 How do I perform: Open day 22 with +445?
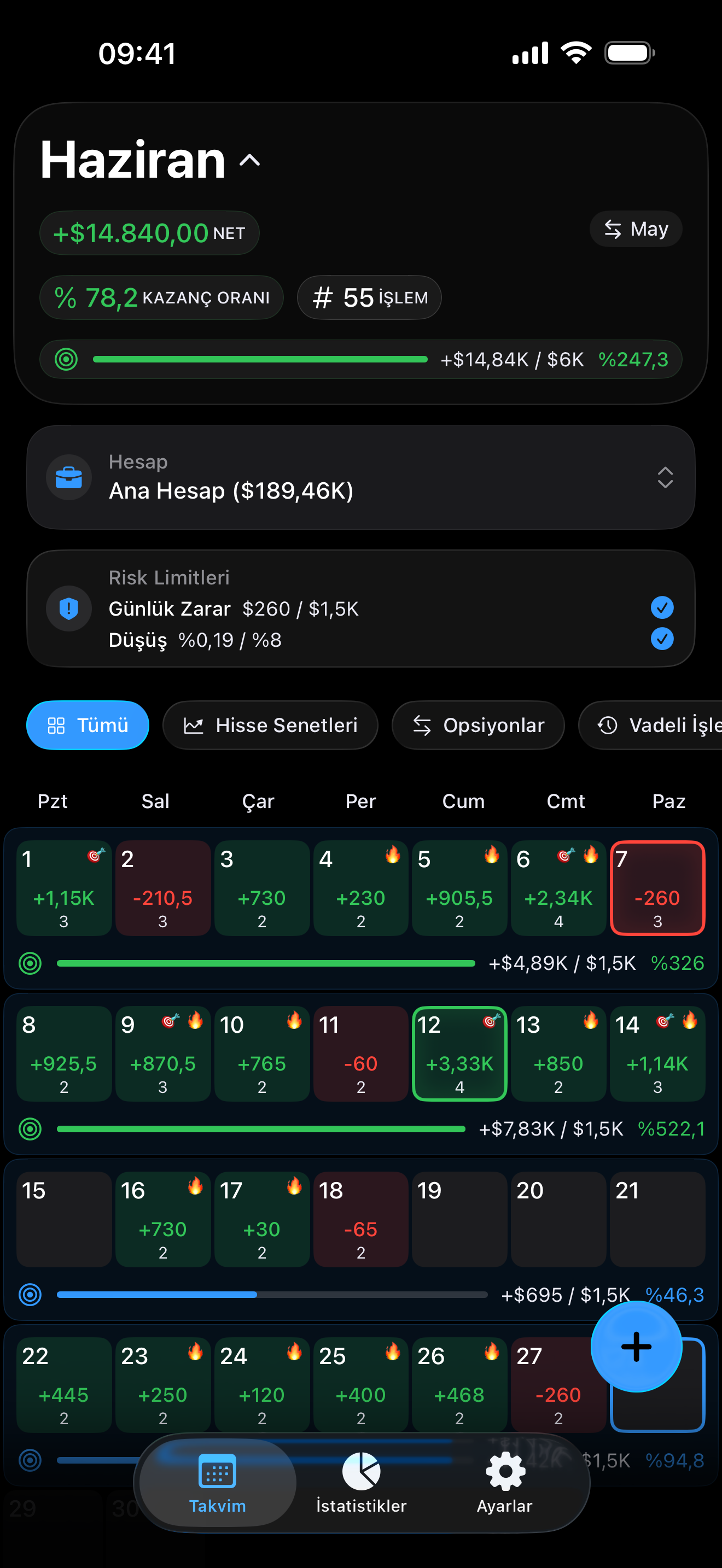[x=64, y=1384]
